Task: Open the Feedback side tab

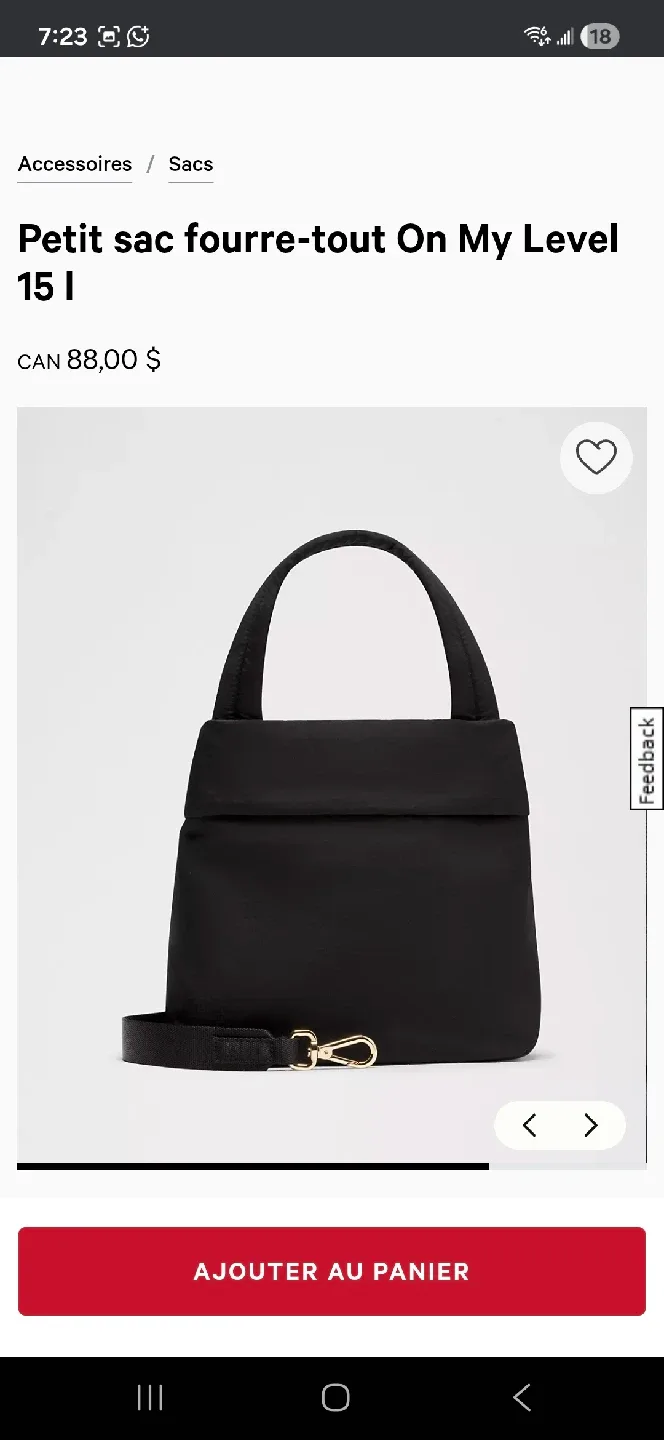Action: [647, 759]
